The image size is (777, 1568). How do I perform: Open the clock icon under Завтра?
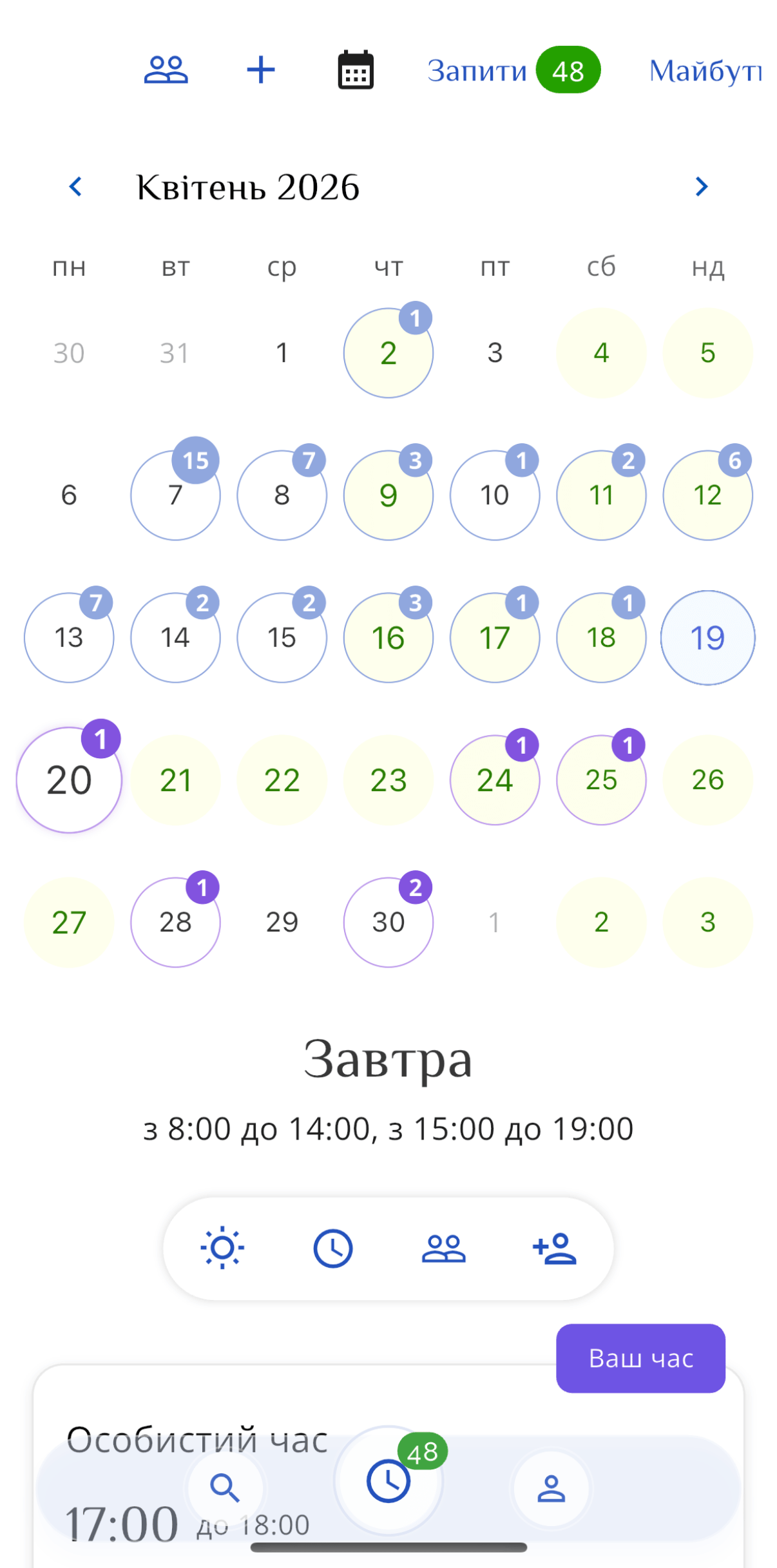333,1248
